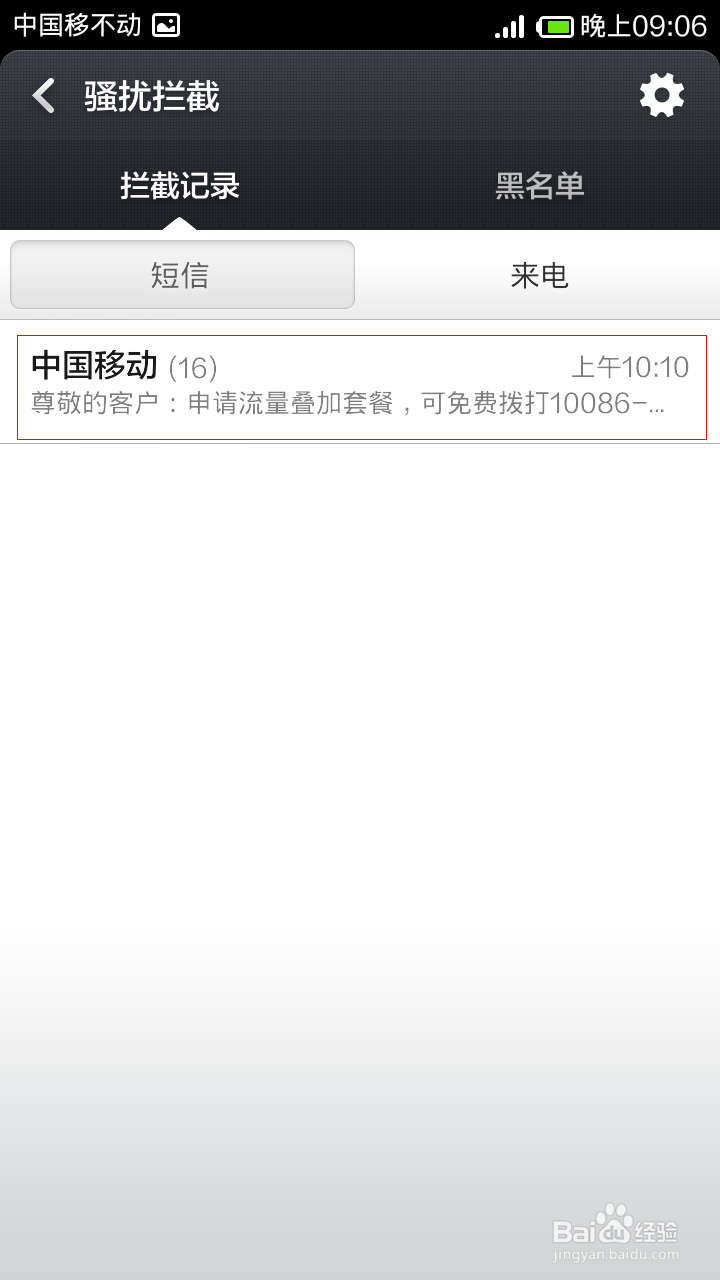Viewport: 720px width, 1280px height.
Task: Open the 短信 dropdown segment control
Action: coord(182,275)
